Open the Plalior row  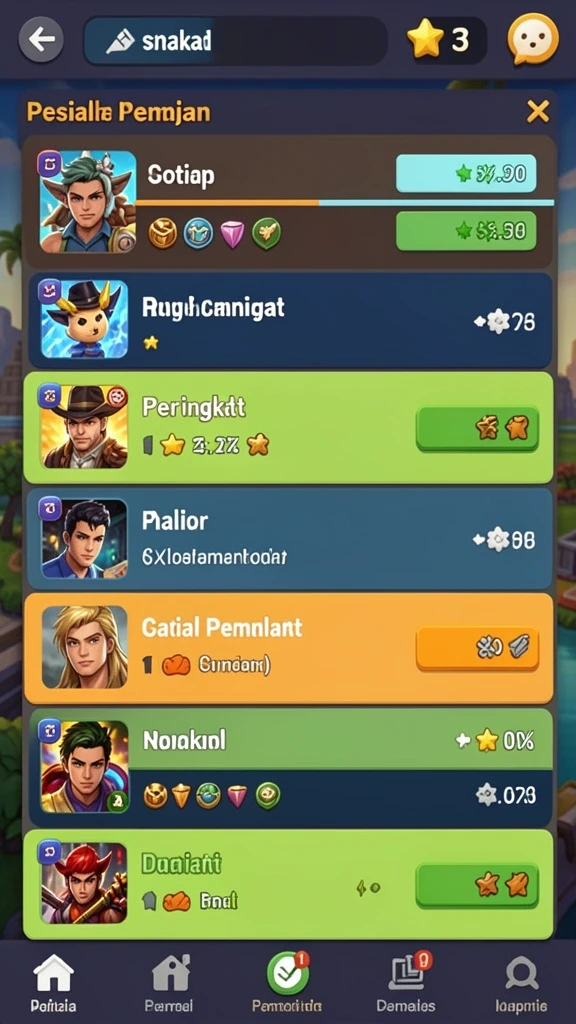pos(291,539)
